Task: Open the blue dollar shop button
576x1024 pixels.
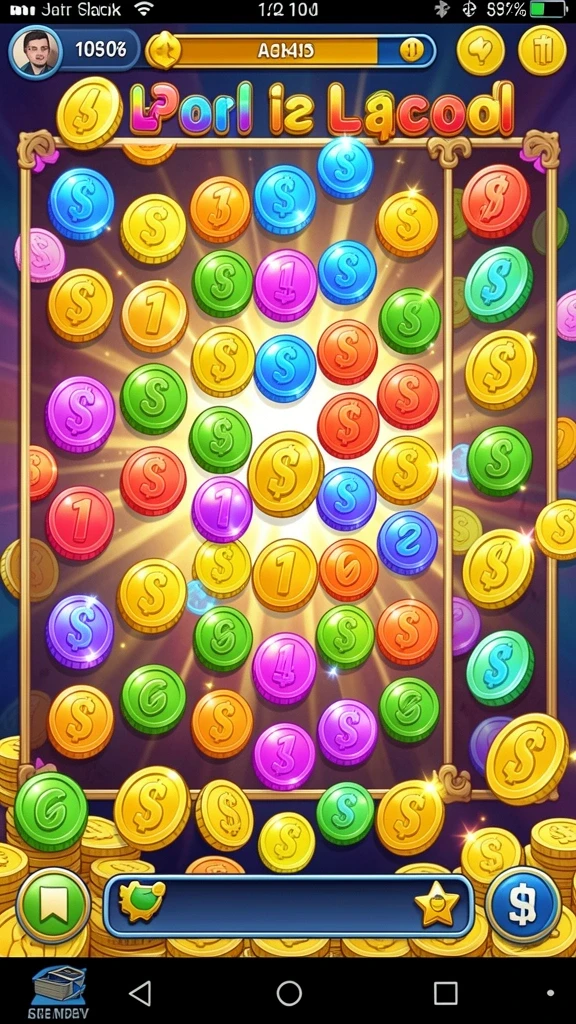Action: click(x=523, y=904)
